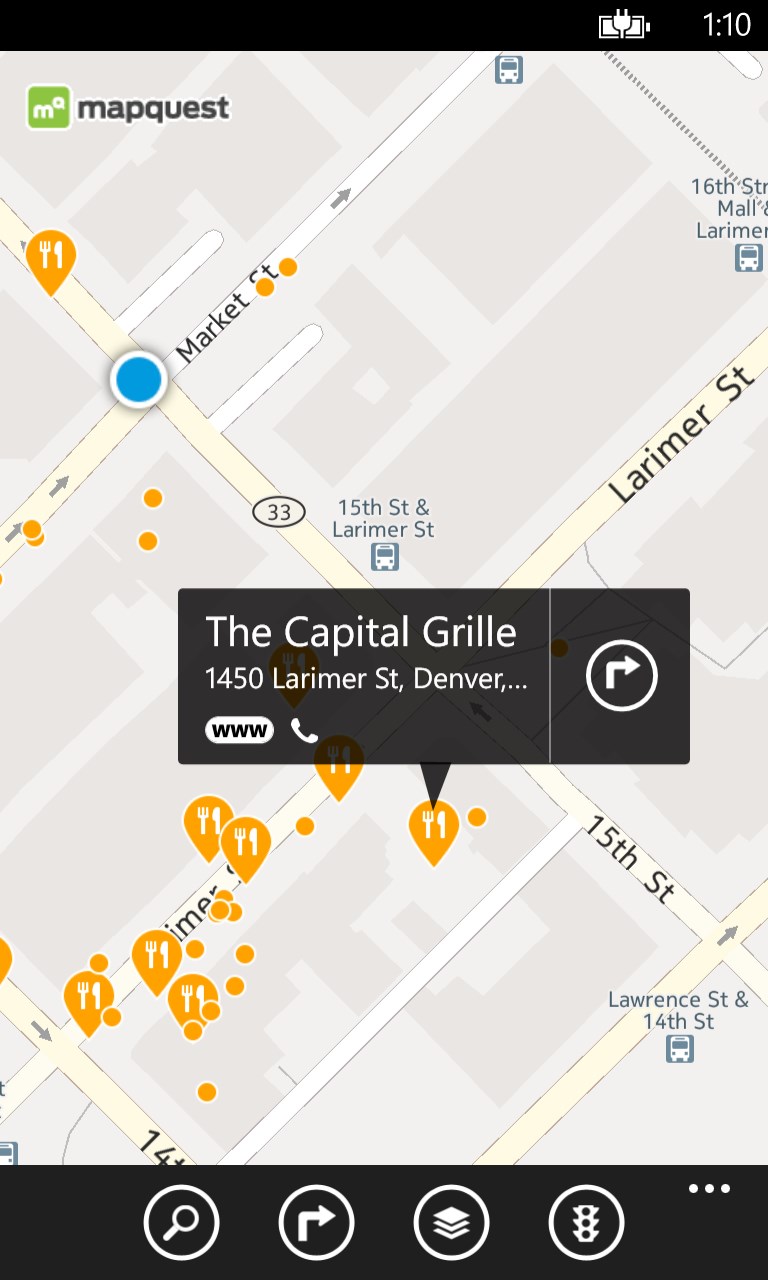The width and height of the screenshot is (768, 1280).
Task: Click the route 33 shield marker
Action: tap(280, 512)
